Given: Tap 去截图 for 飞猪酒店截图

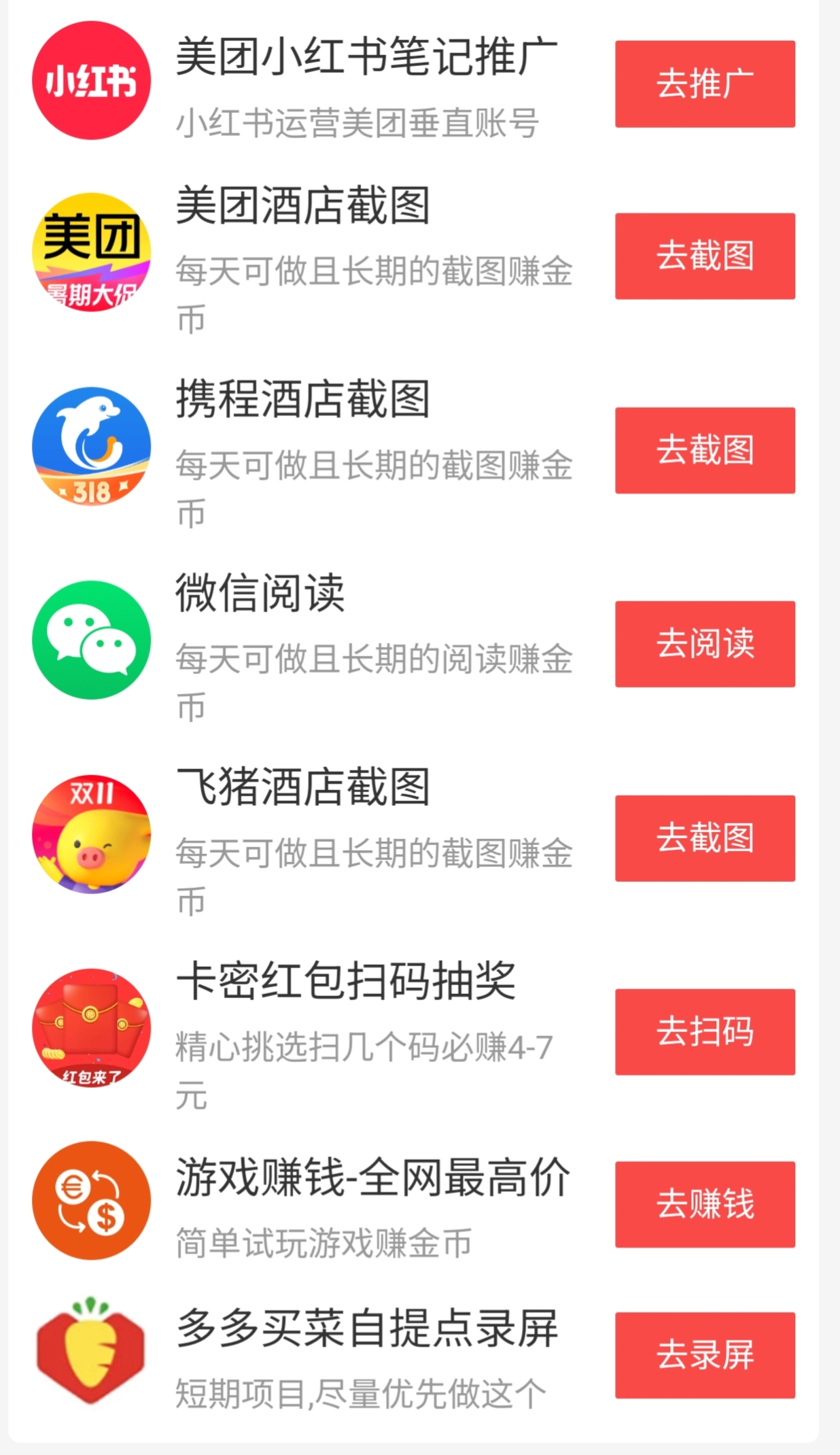Looking at the screenshot, I should (705, 838).
